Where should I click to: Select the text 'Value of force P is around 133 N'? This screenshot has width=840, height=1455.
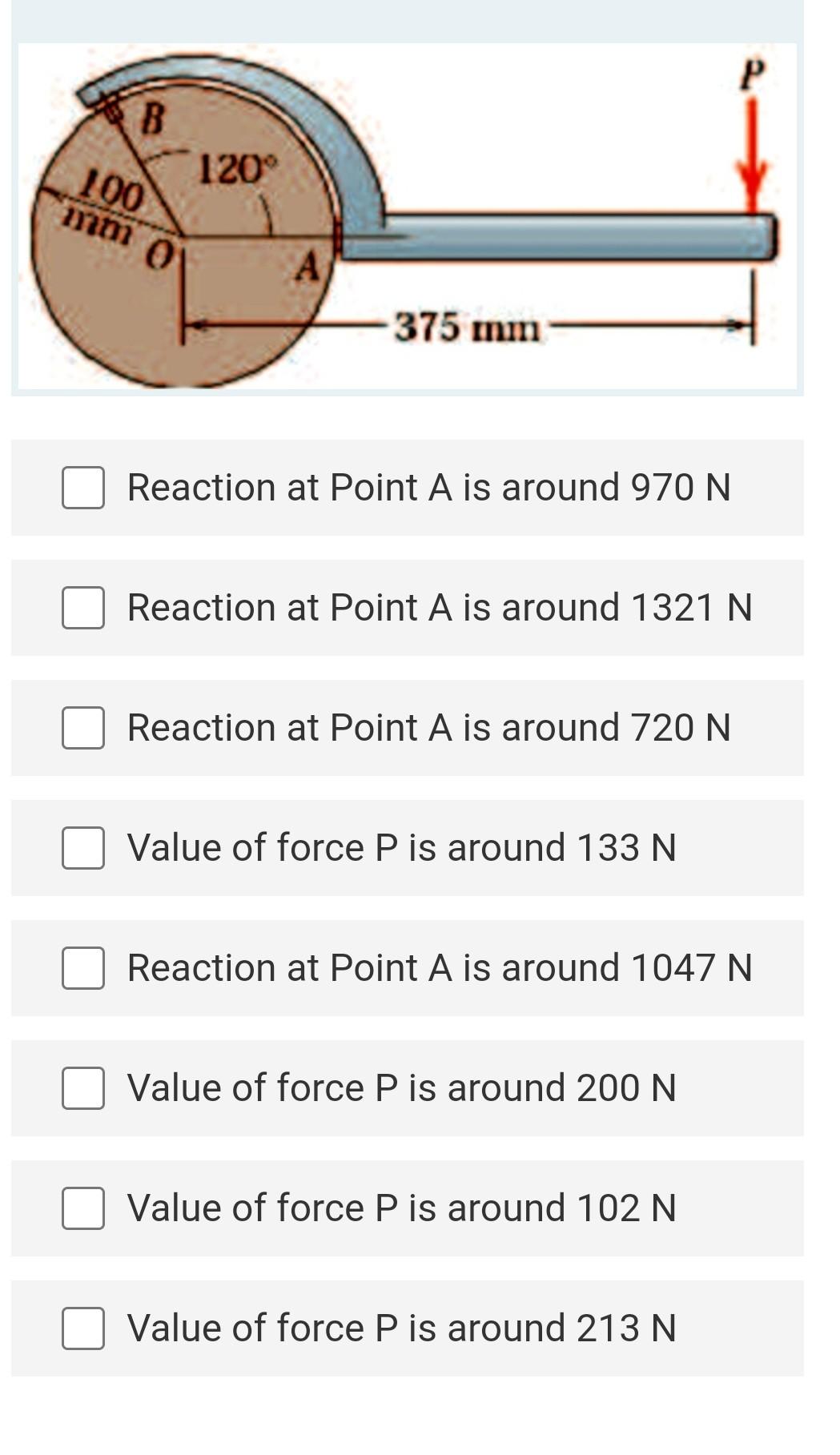pyautogui.click(x=400, y=848)
